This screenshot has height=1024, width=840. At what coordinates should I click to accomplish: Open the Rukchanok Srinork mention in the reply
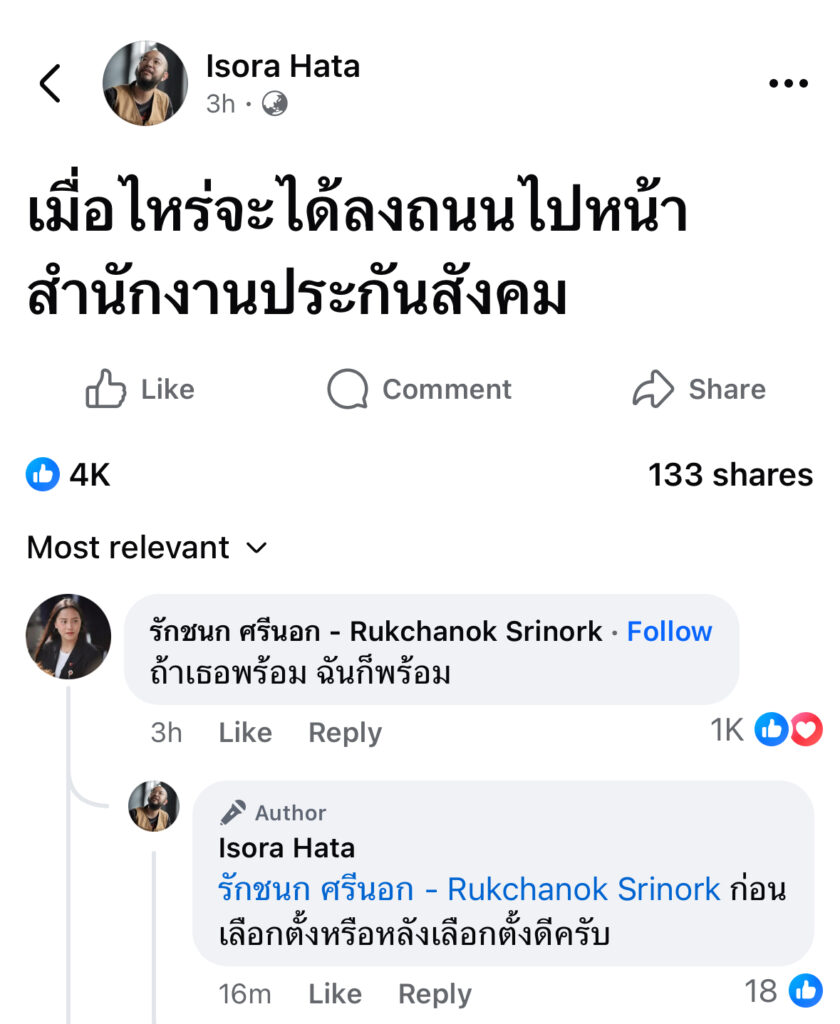tap(469, 889)
